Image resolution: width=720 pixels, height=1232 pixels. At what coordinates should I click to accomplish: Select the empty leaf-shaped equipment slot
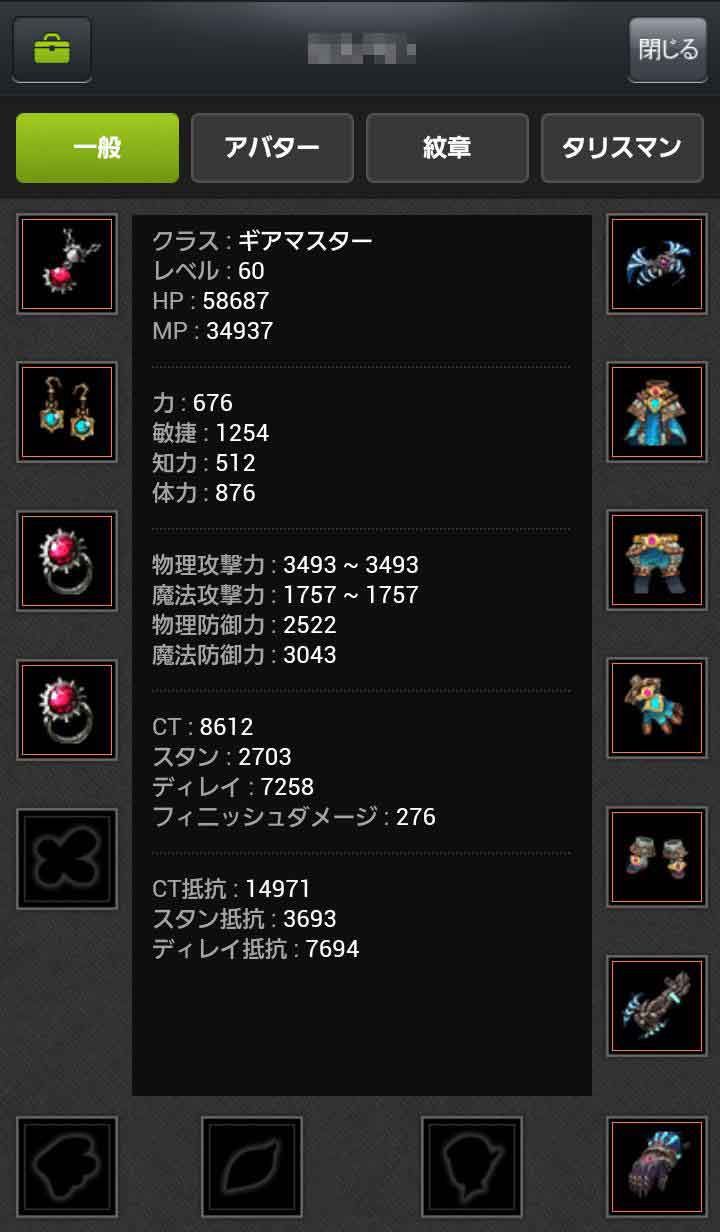[x=252, y=1167]
